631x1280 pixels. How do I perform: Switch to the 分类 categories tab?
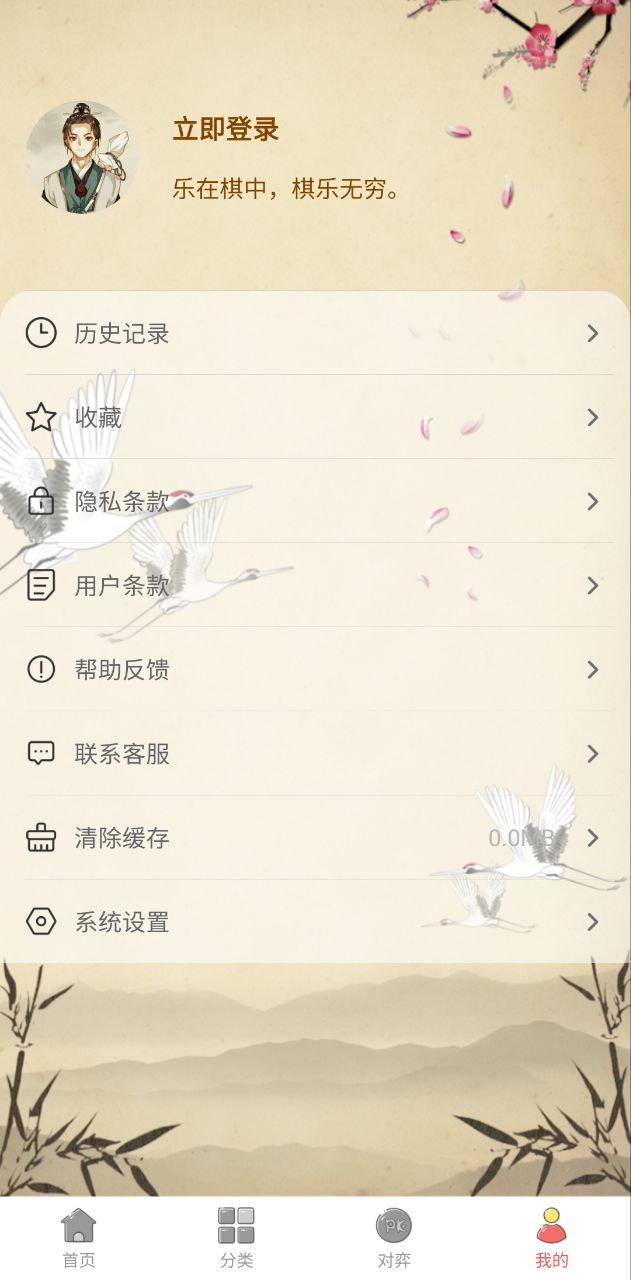point(236,1238)
